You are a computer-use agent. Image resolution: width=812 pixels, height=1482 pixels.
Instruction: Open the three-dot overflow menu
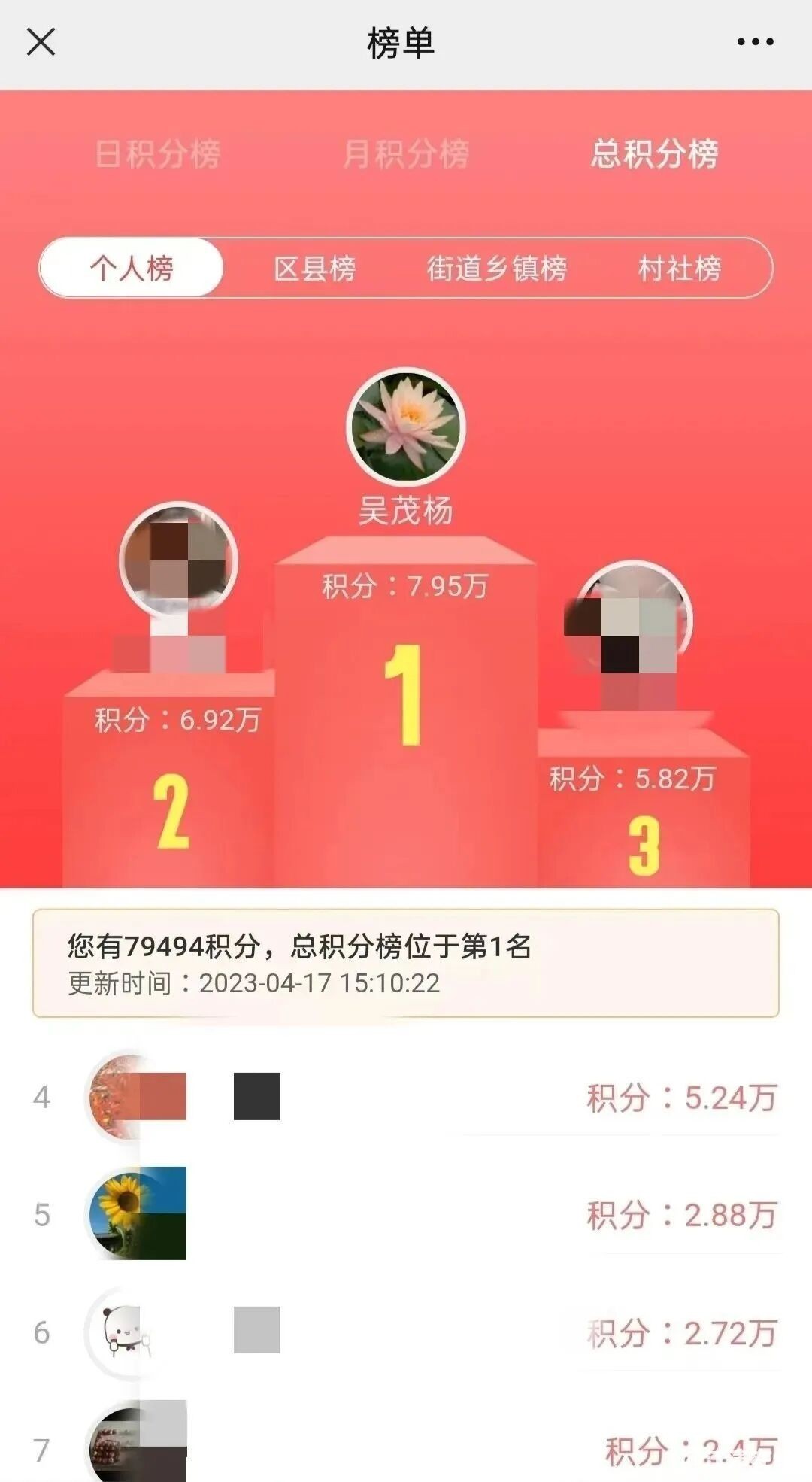click(755, 42)
